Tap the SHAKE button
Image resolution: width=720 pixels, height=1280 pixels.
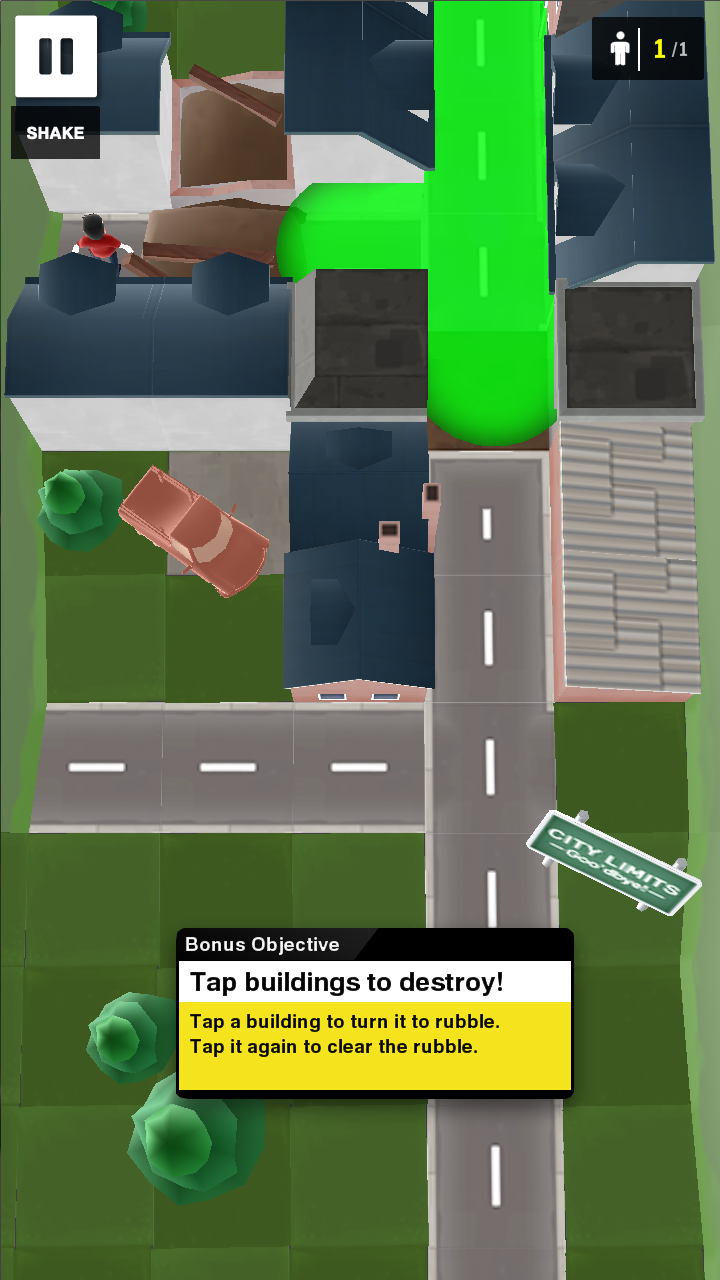55,133
